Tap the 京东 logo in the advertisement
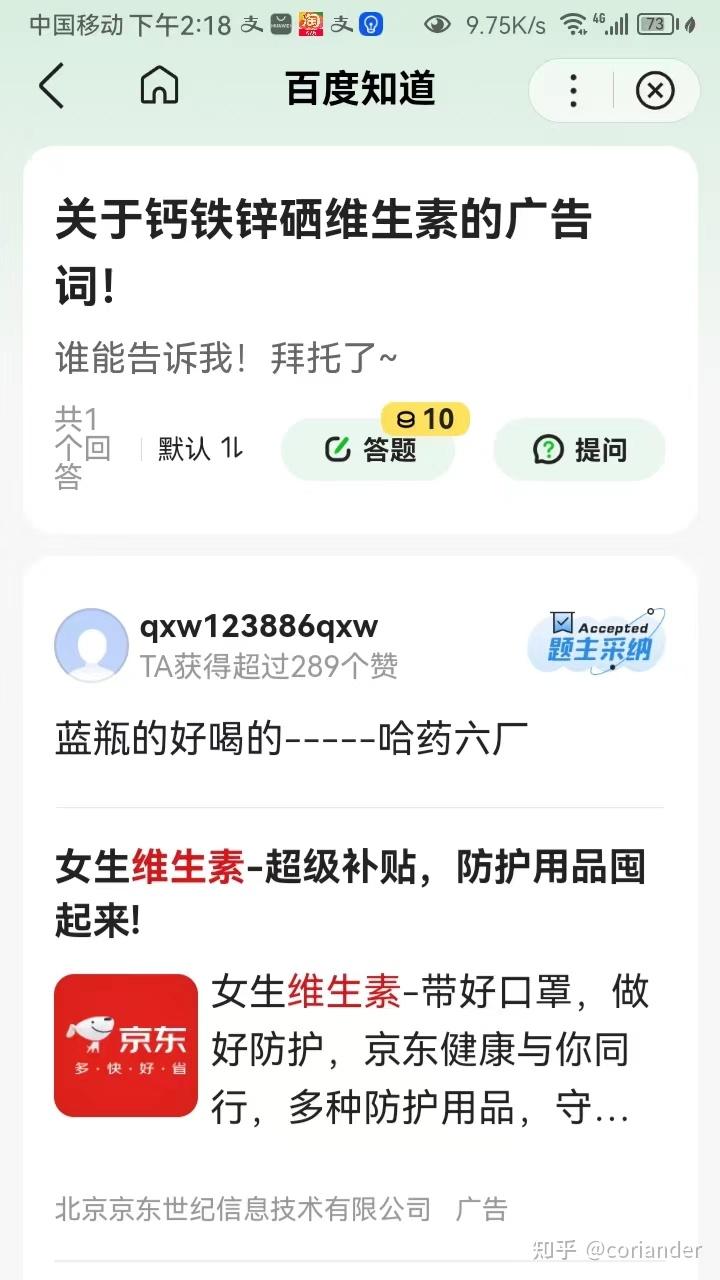Viewport: 720px width, 1280px height. [x=125, y=1045]
